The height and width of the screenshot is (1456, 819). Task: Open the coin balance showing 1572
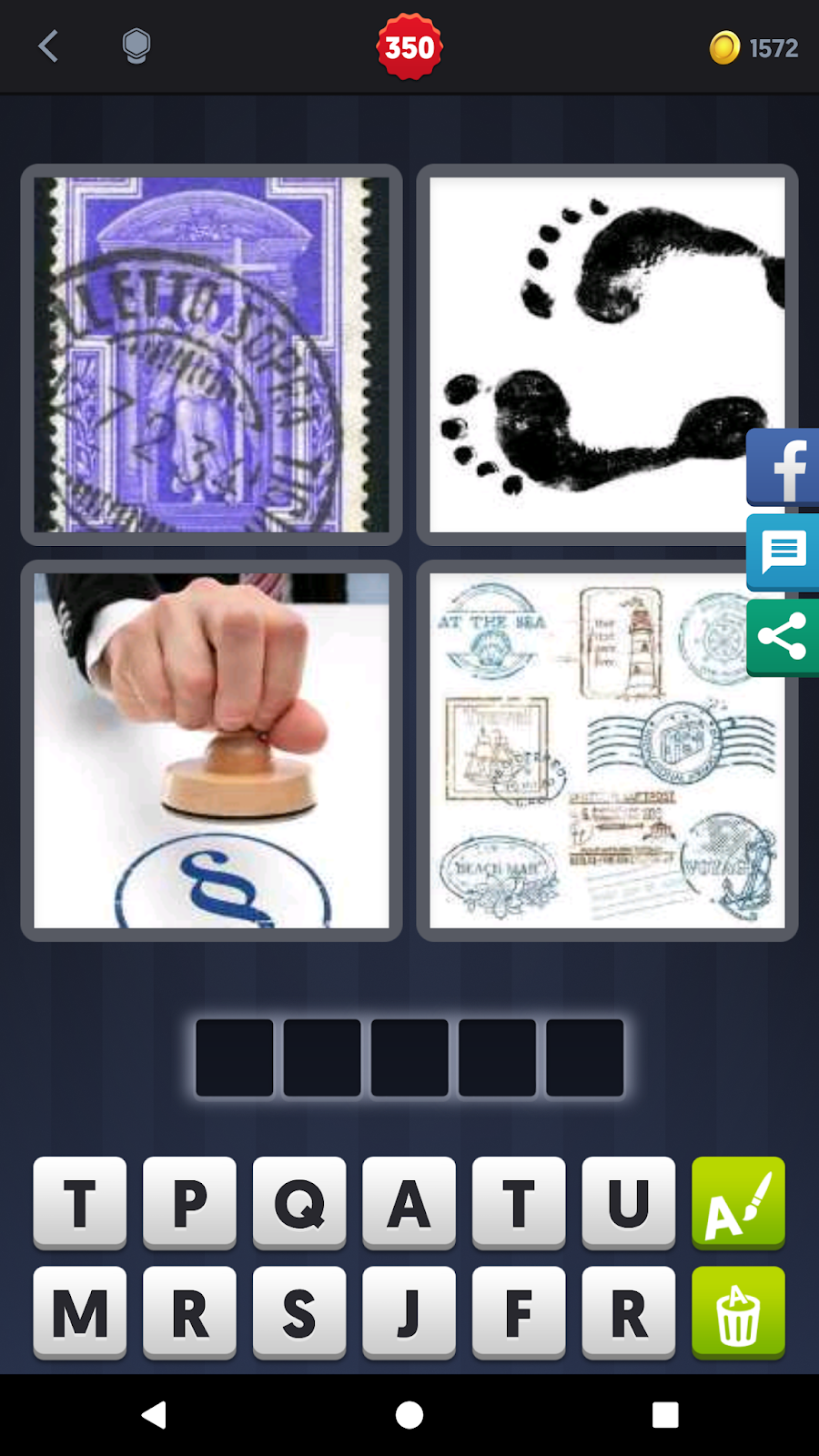tap(753, 47)
